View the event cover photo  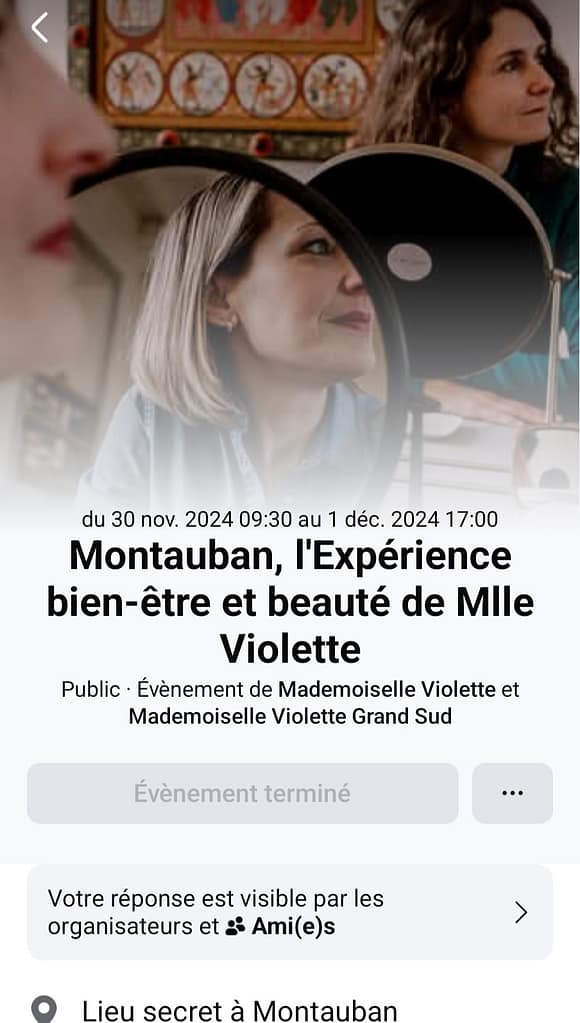tap(290, 254)
